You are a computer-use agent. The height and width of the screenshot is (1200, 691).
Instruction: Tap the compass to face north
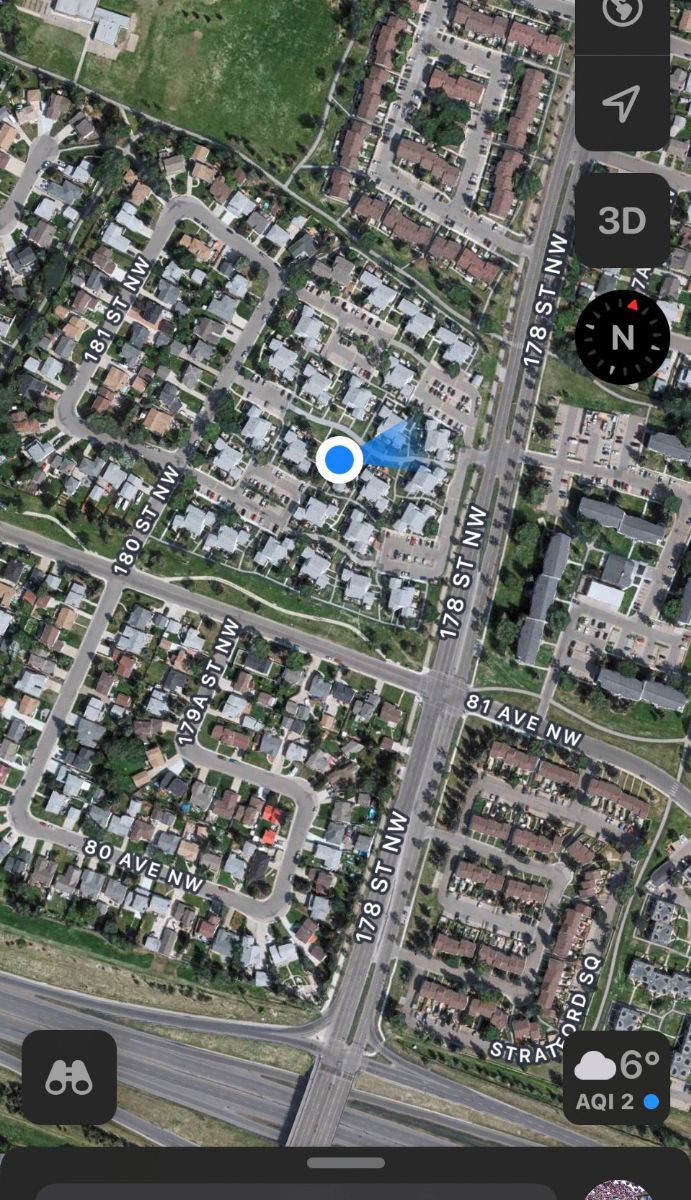622,337
